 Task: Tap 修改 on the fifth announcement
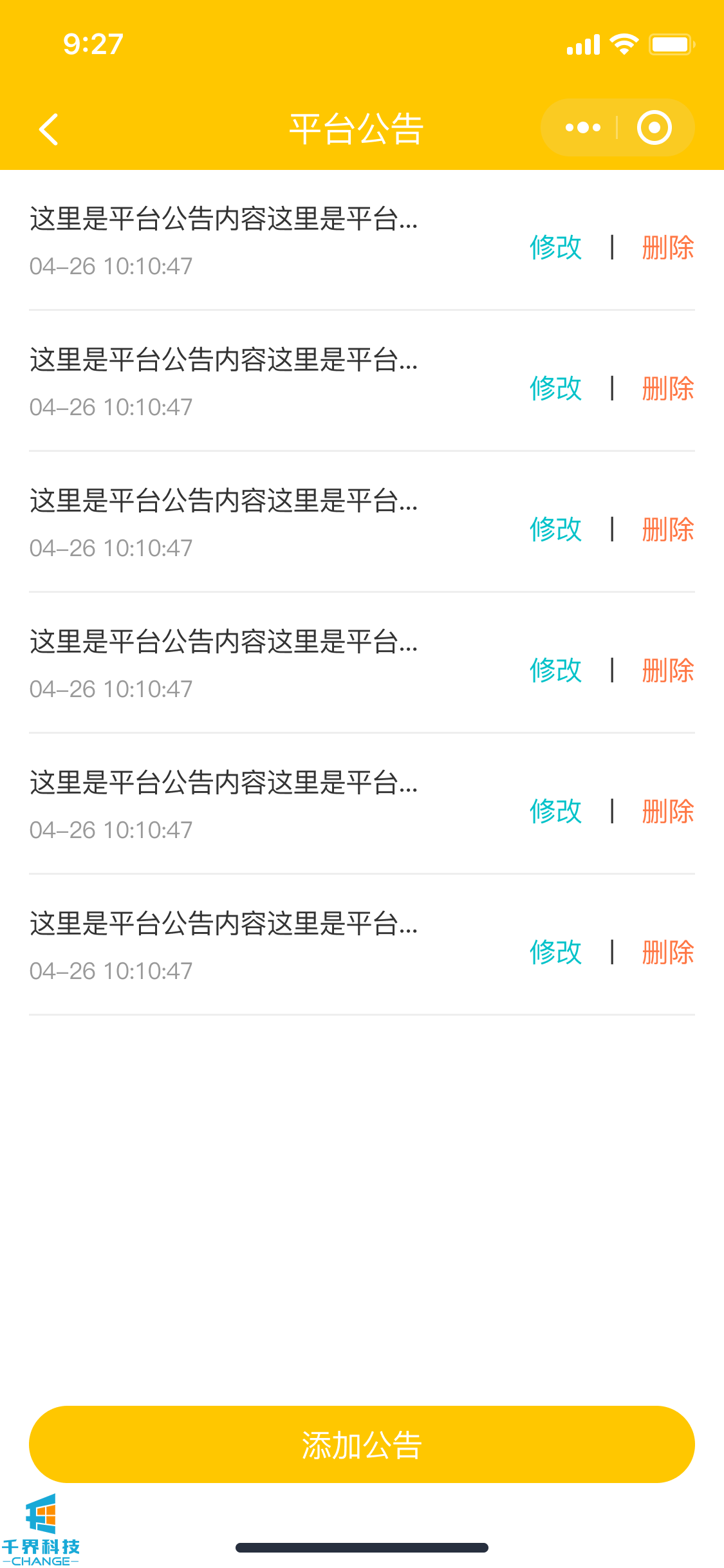(555, 812)
